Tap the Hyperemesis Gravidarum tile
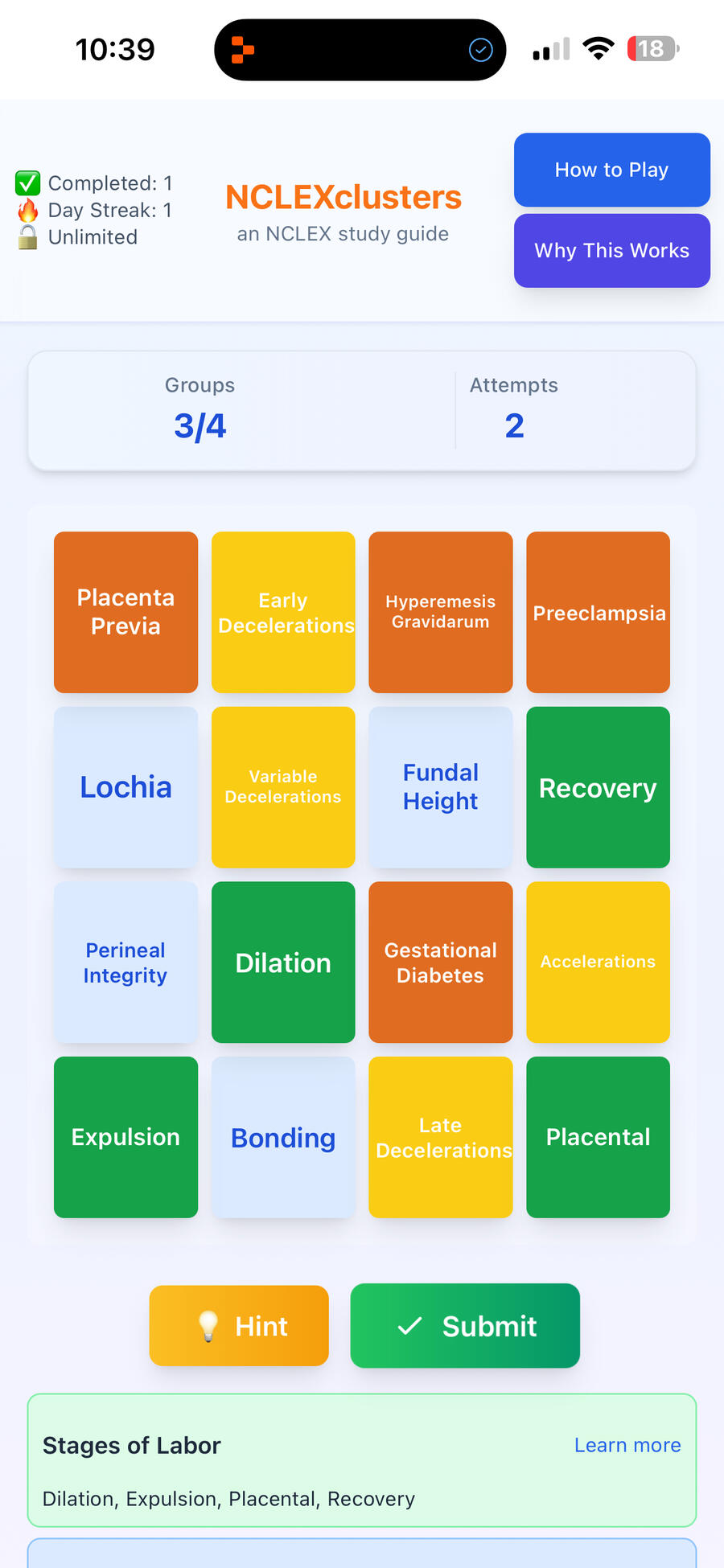Viewport: 724px width, 1568px height. 440,612
